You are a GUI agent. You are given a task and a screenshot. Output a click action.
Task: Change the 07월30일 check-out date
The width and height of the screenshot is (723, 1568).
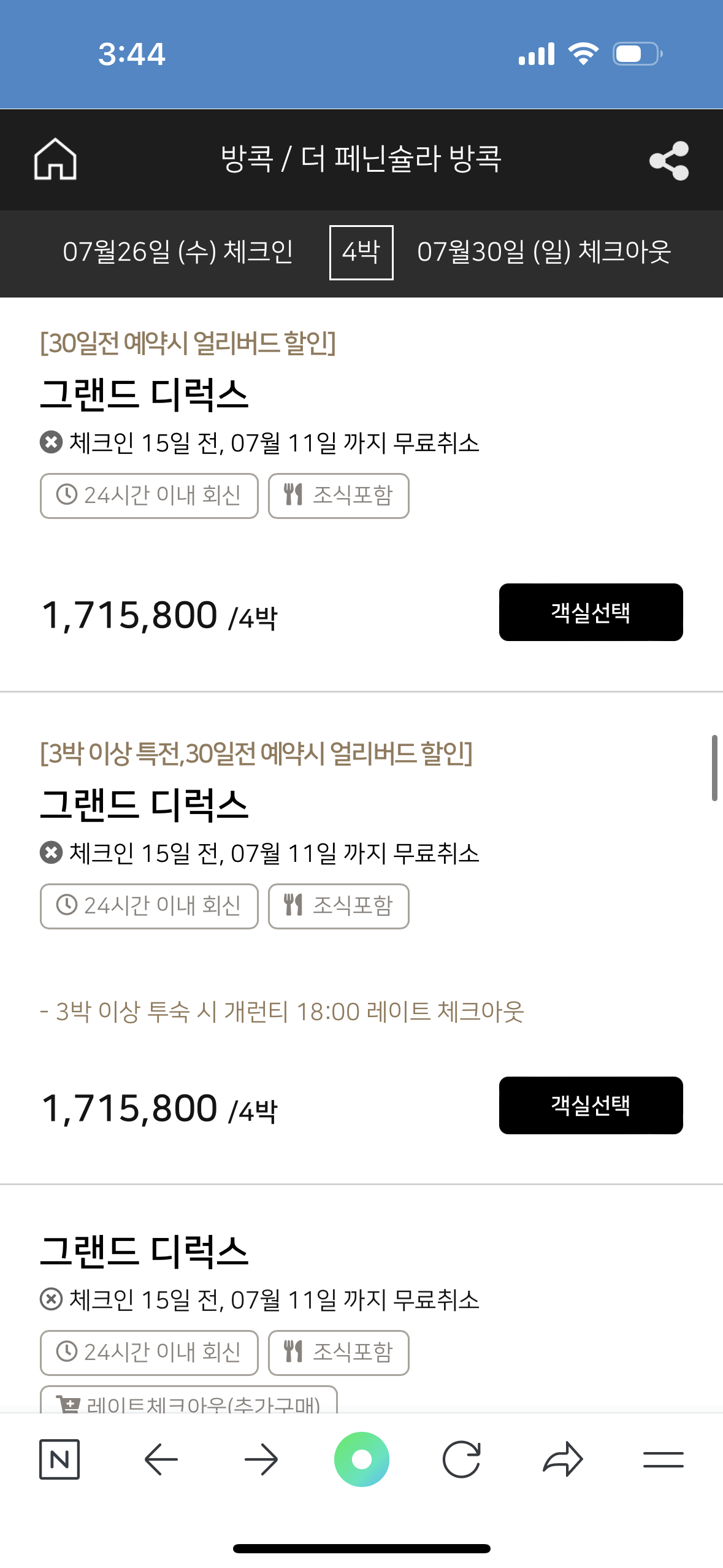(x=544, y=252)
